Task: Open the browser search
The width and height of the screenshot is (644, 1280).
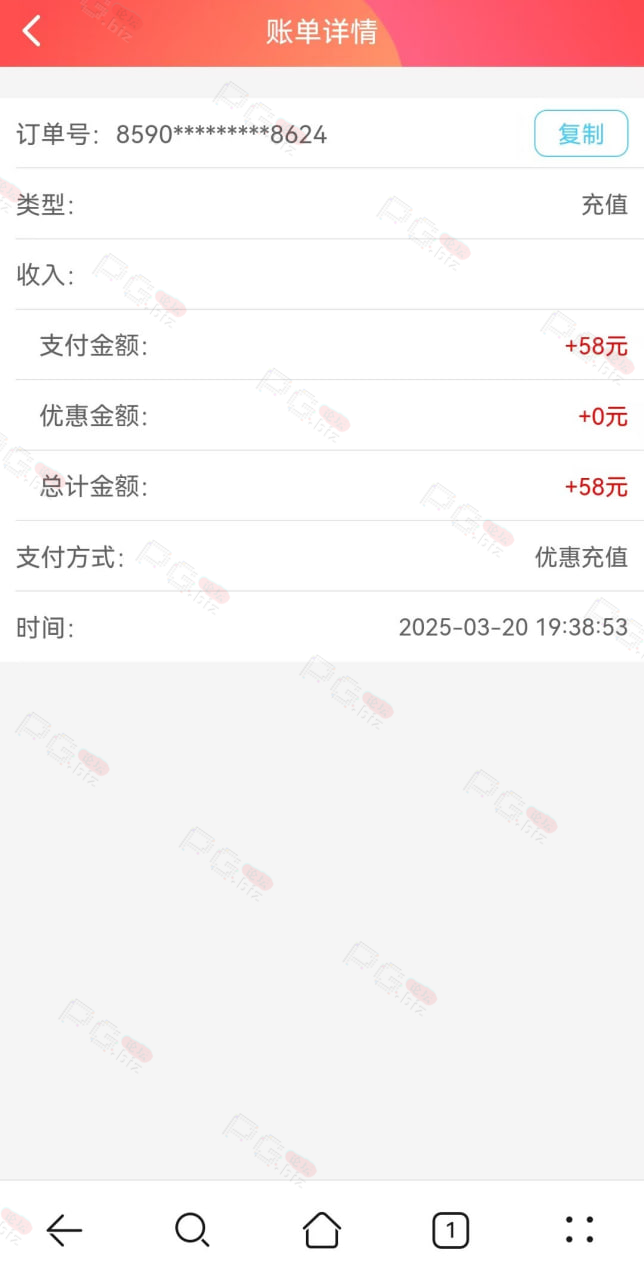Action: coord(192,1230)
